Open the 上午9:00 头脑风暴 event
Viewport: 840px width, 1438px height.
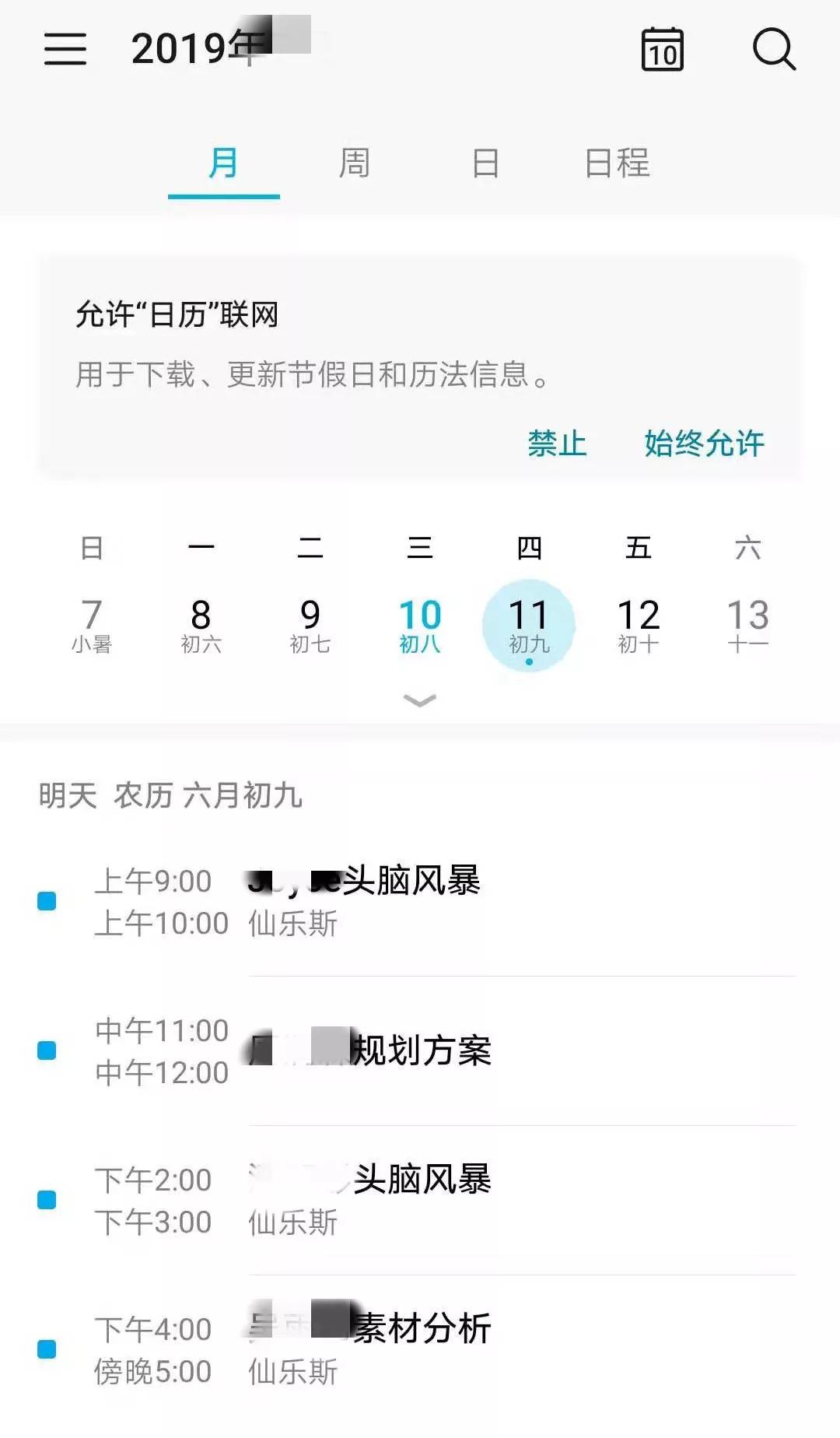(411, 901)
